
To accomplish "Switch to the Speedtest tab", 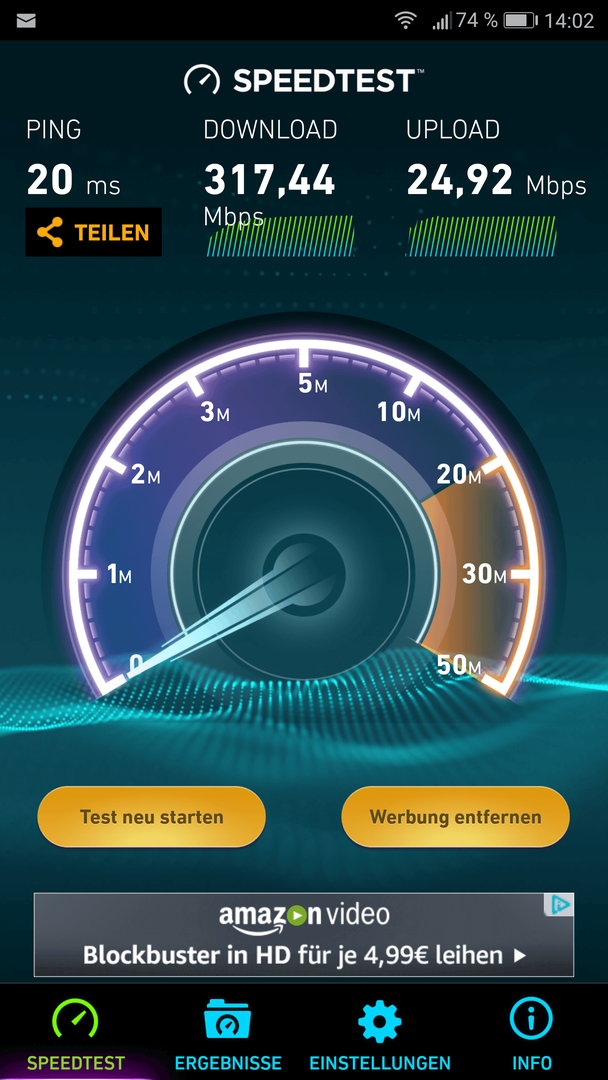I will pyautogui.click(x=76, y=1035).
